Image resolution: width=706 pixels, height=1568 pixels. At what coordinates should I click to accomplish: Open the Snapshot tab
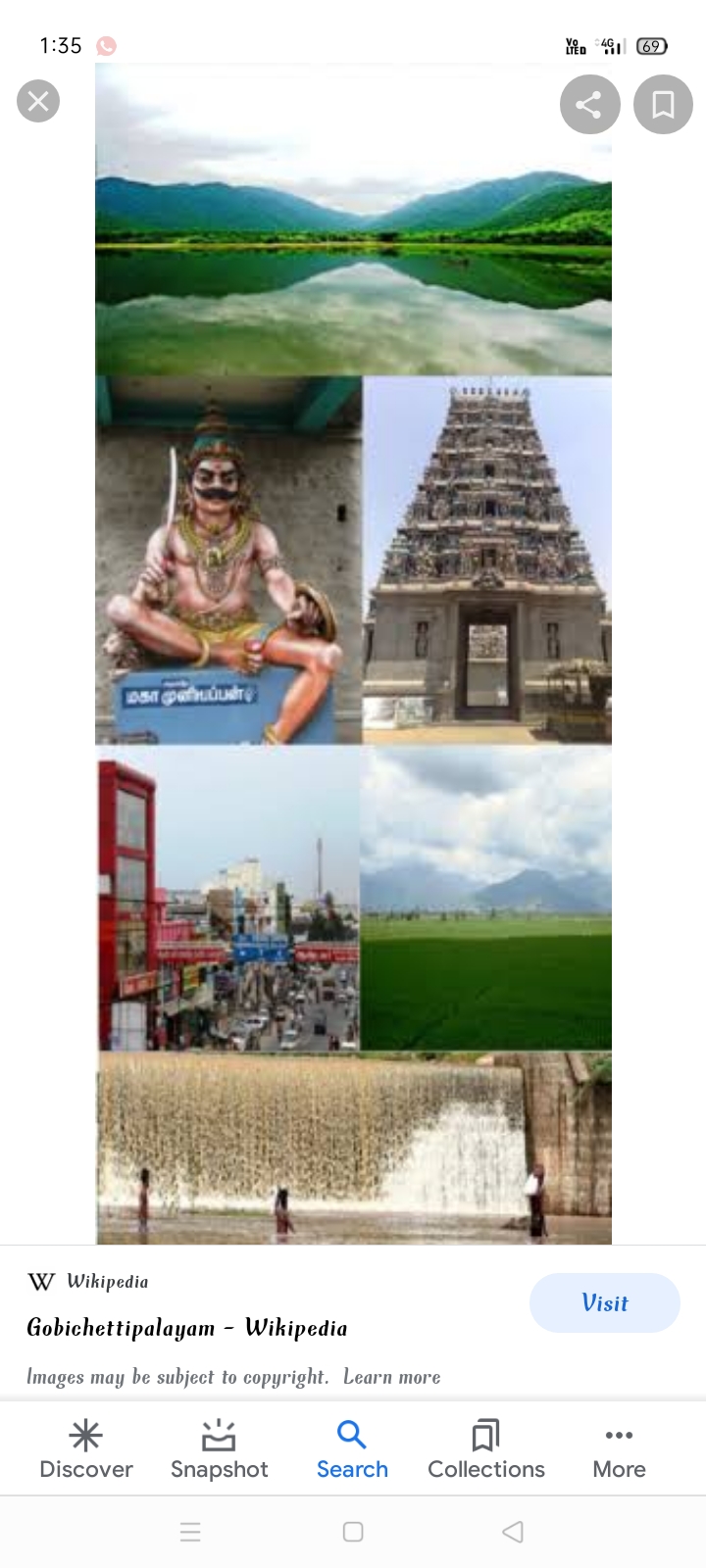[219, 1448]
